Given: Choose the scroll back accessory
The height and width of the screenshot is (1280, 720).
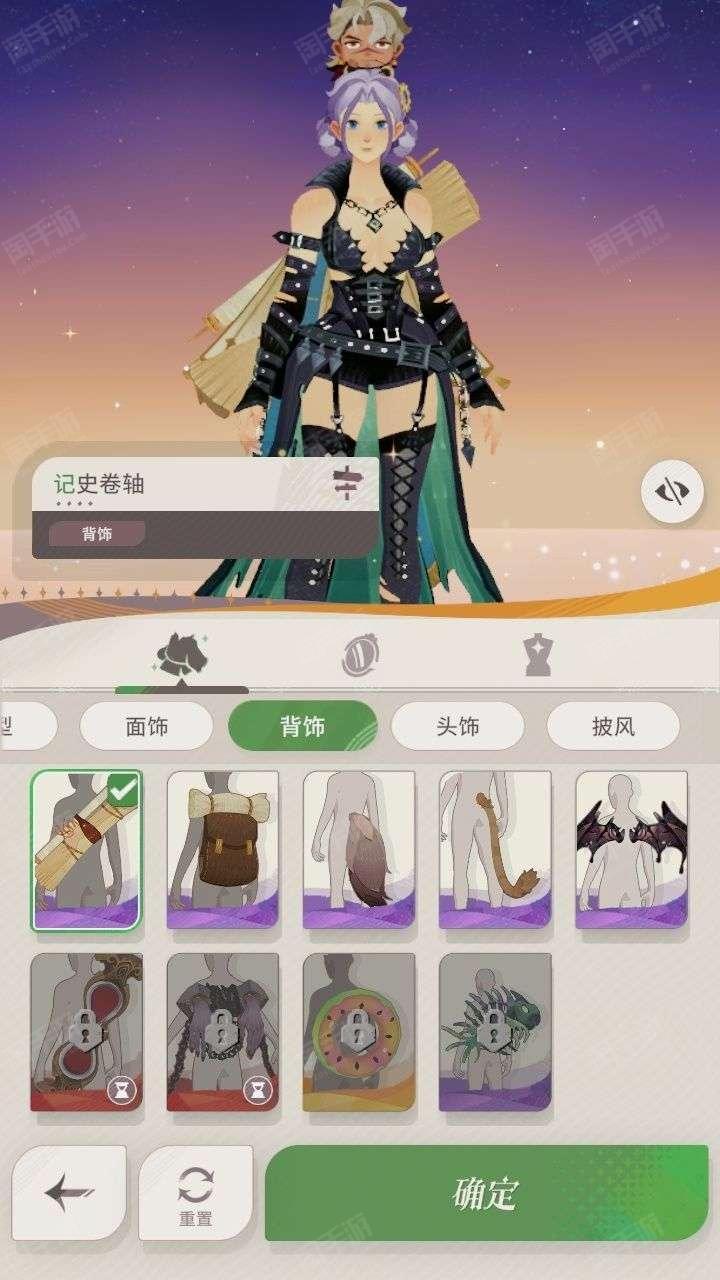Looking at the screenshot, I should [87, 849].
